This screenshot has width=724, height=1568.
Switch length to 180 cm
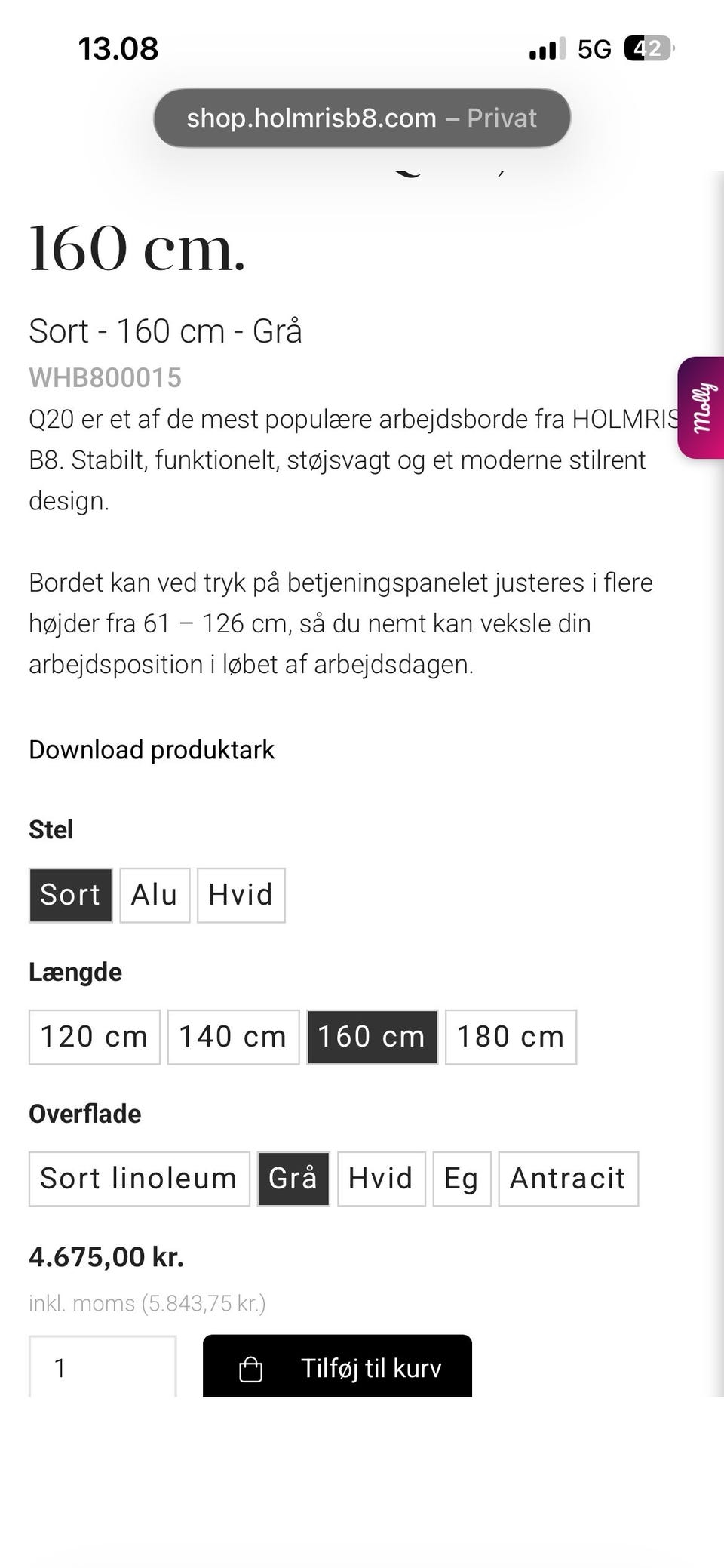click(x=511, y=1037)
